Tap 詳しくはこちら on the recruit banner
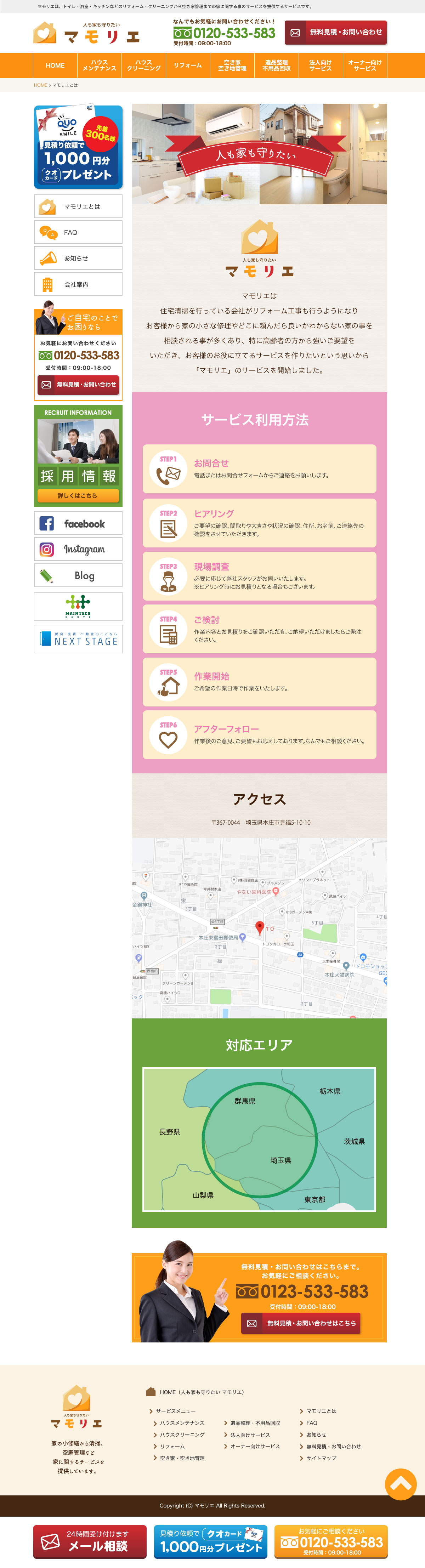 point(77,495)
